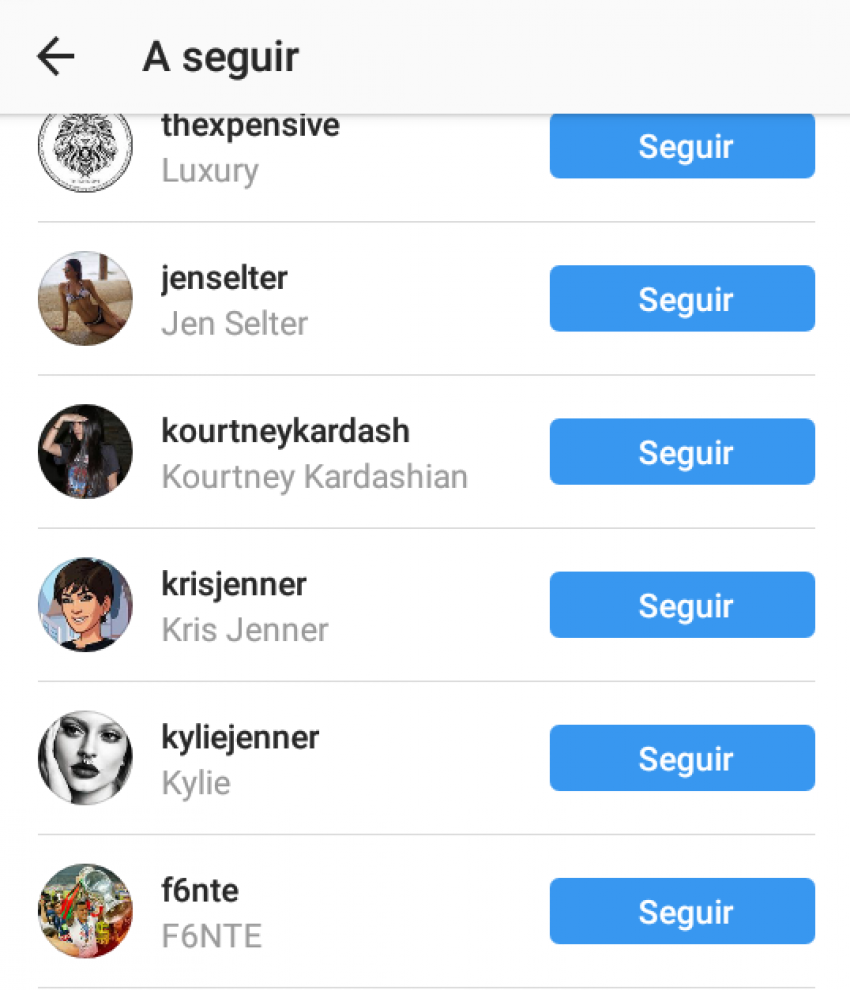Open the jenselter profile row
The width and height of the screenshot is (850, 990).
tap(224, 279)
